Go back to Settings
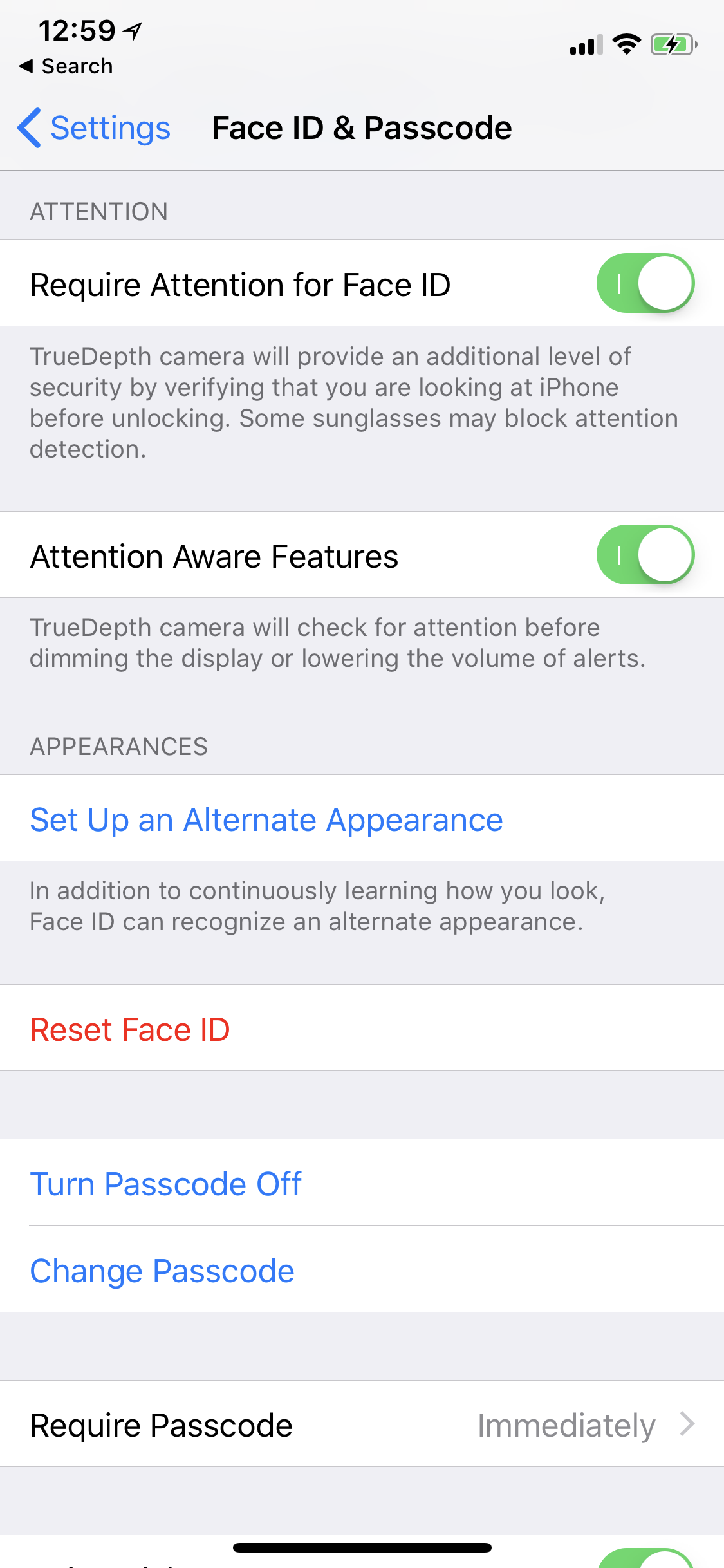This screenshot has width=724, height=1568. [x=94, y=127]
